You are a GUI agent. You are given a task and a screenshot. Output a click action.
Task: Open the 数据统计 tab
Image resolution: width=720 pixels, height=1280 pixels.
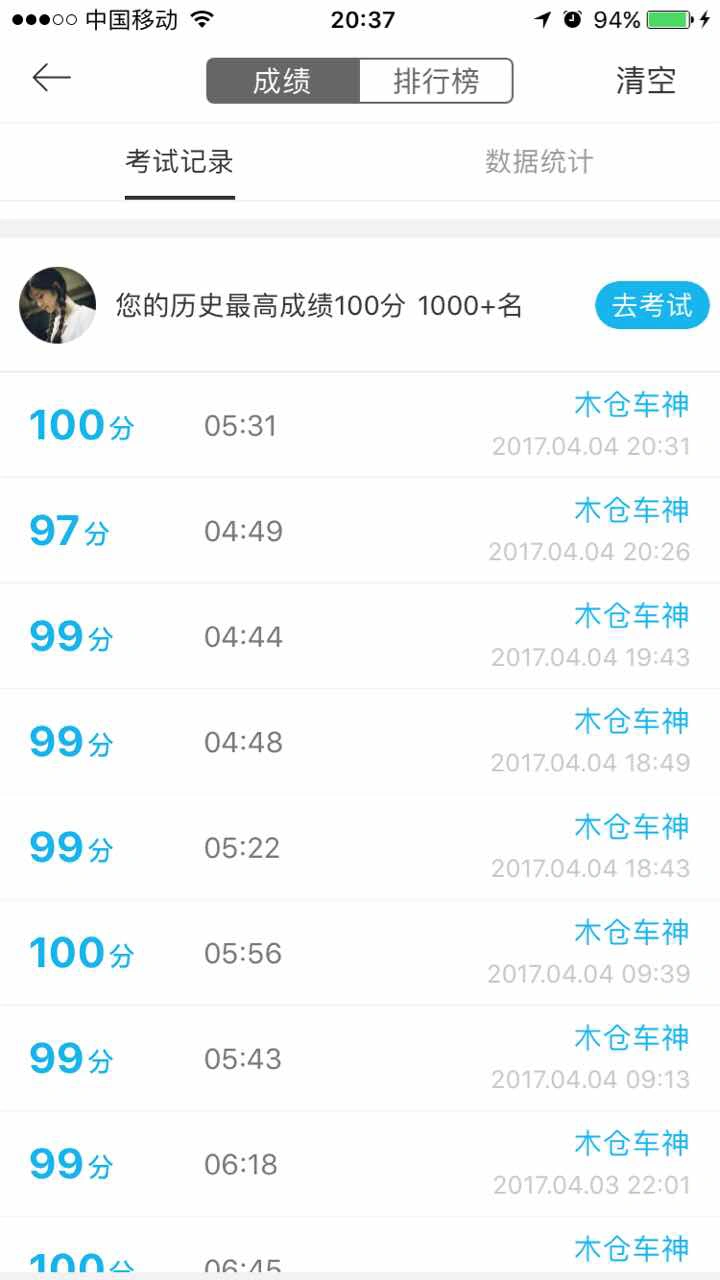[x=540, y=162]
